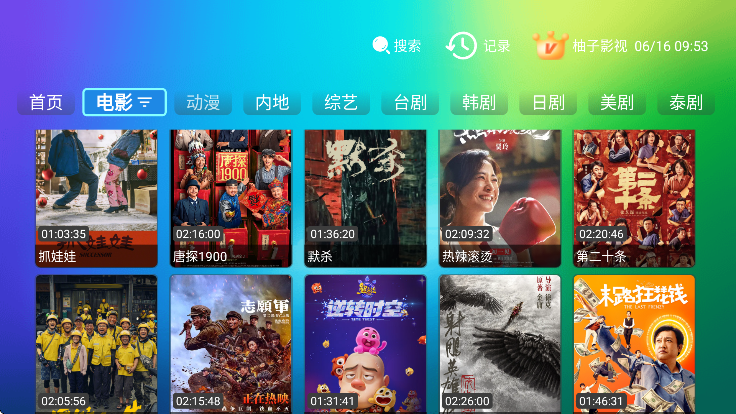Open the movie 唐探1900
The height and width of the screenshot is (414, 736).
pyautogui.click(x=230, y=197)
